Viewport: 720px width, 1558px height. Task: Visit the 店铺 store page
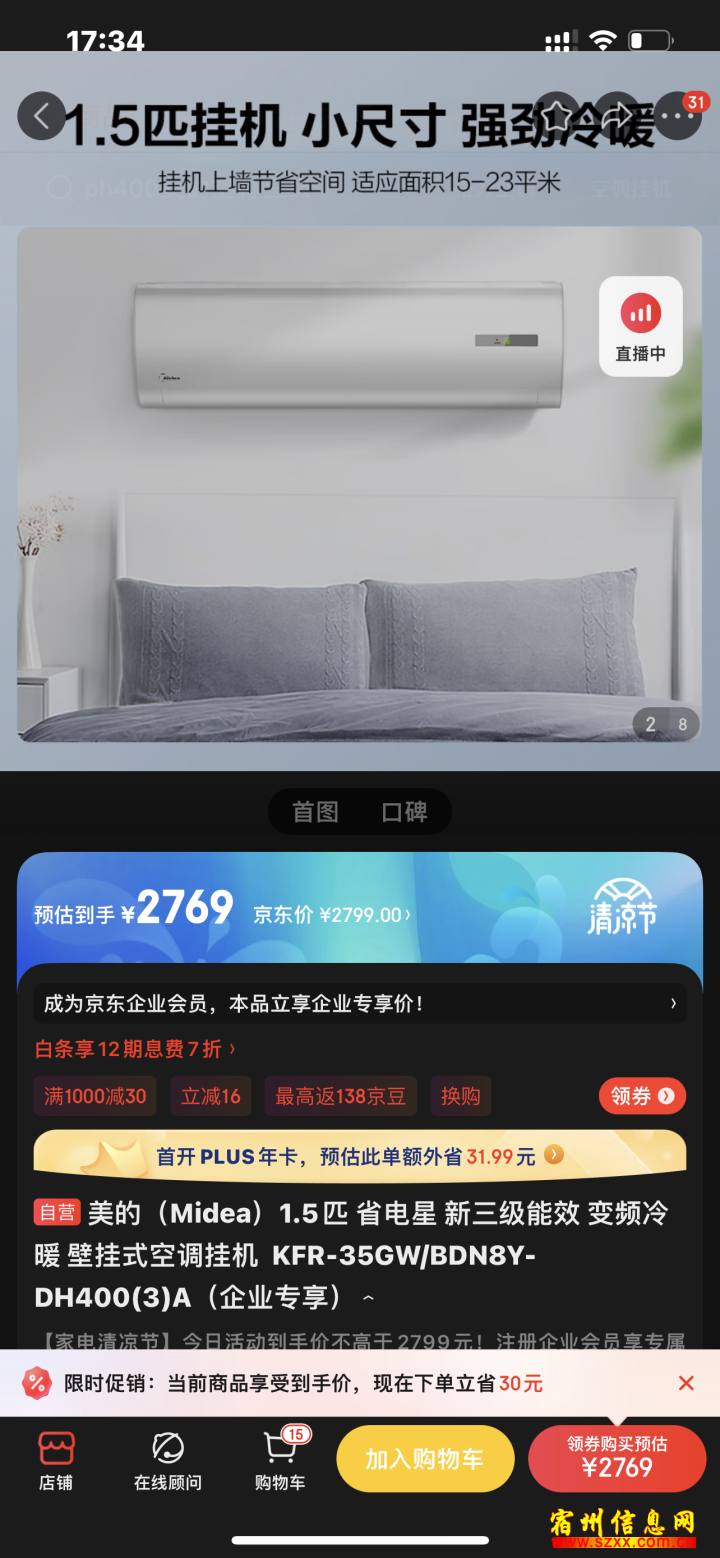[x=56, y=1461]
